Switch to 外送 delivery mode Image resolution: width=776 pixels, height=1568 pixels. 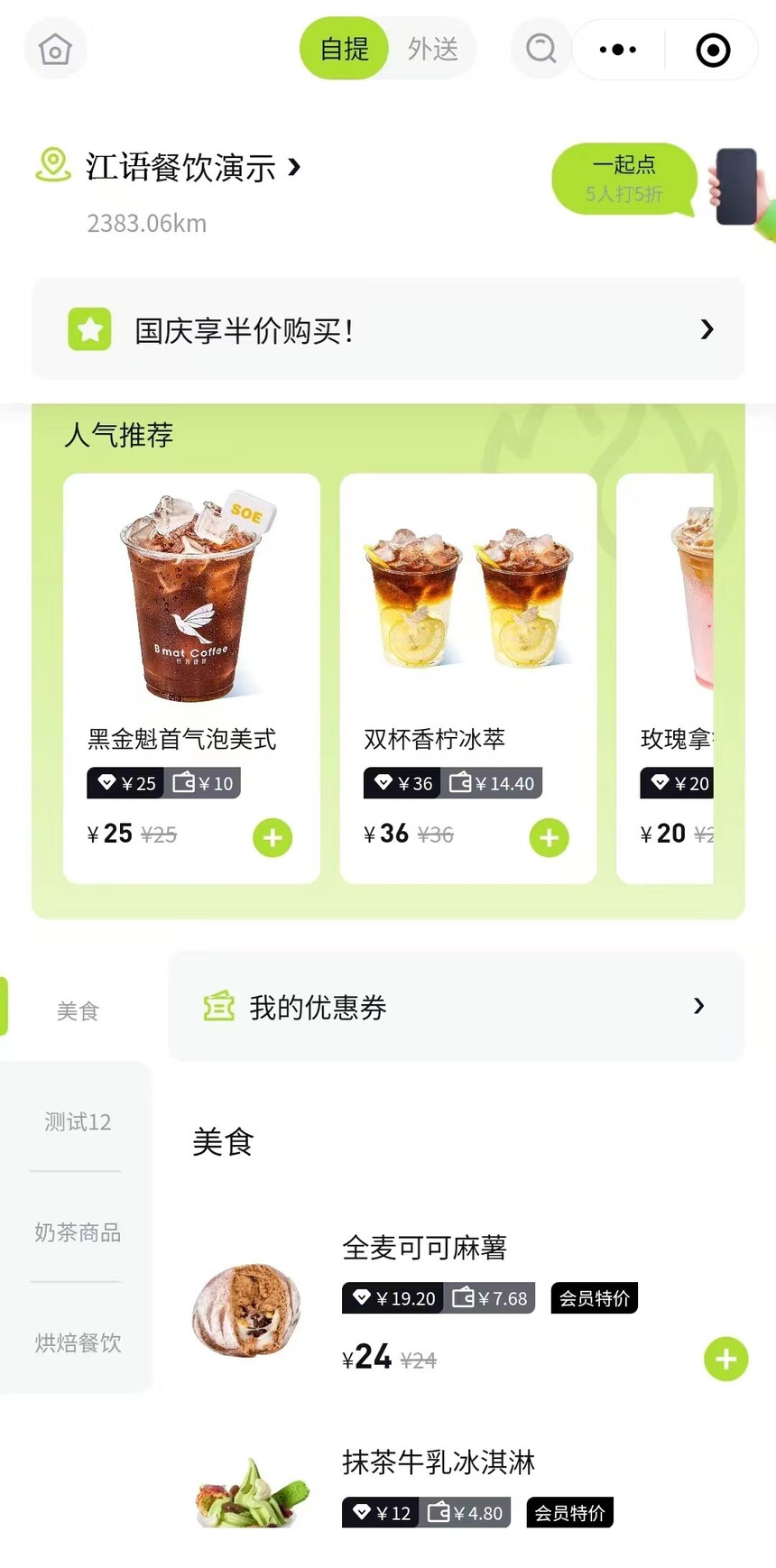coord(433,49)
